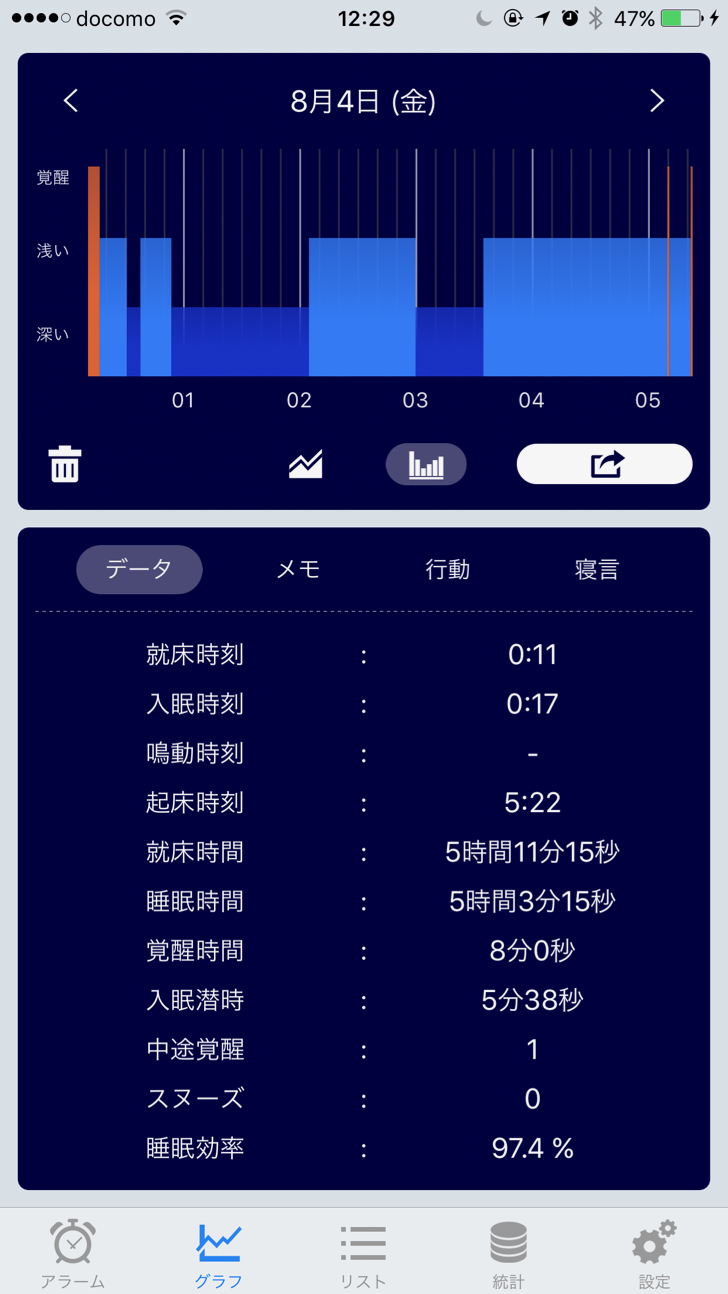This screenshot has width=728, height=1294.
Task: Select the bar chart view
Action: click(426, 464)
